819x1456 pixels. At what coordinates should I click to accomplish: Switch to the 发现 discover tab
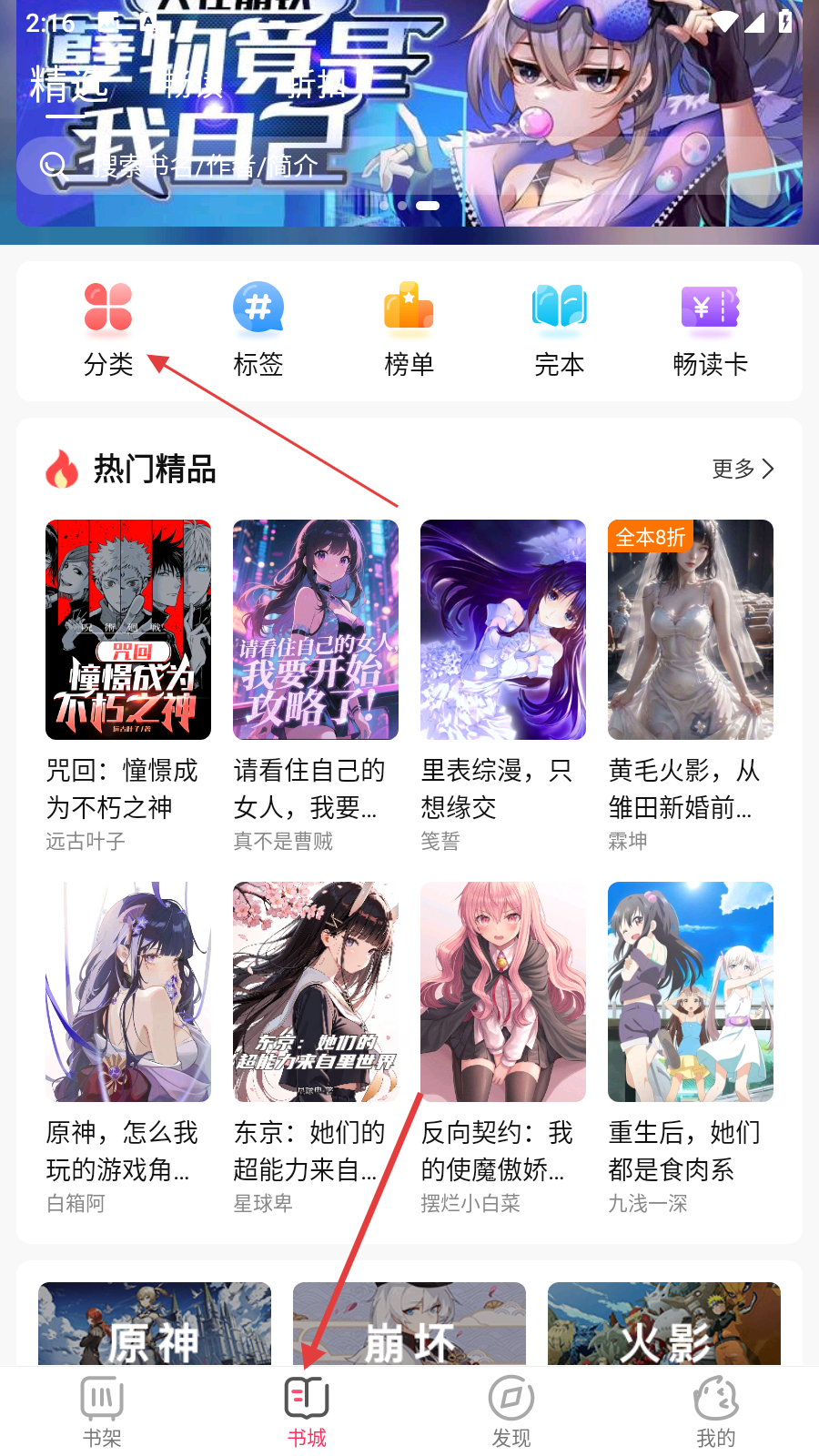pyautogui.click(x=511, y=1411)
